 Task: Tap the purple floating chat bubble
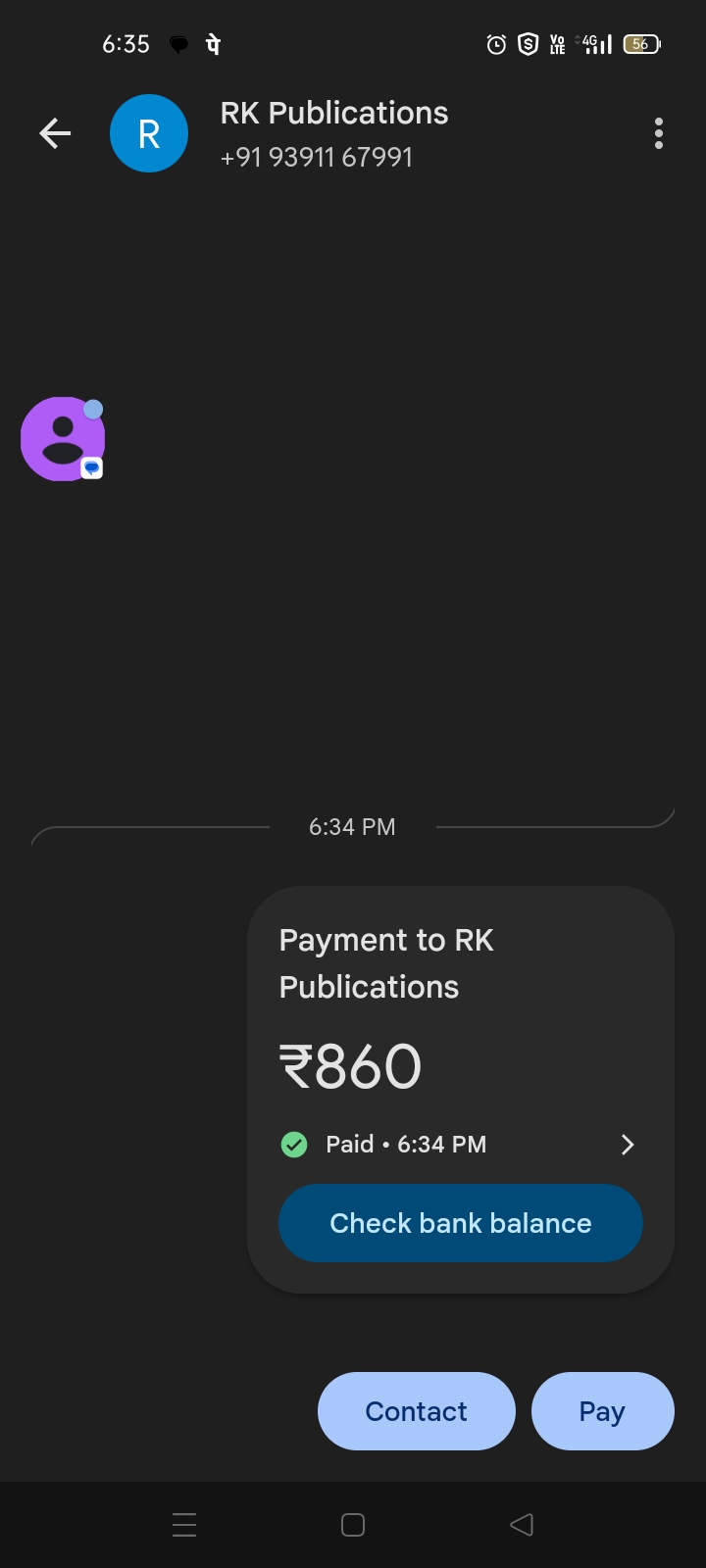63,439
